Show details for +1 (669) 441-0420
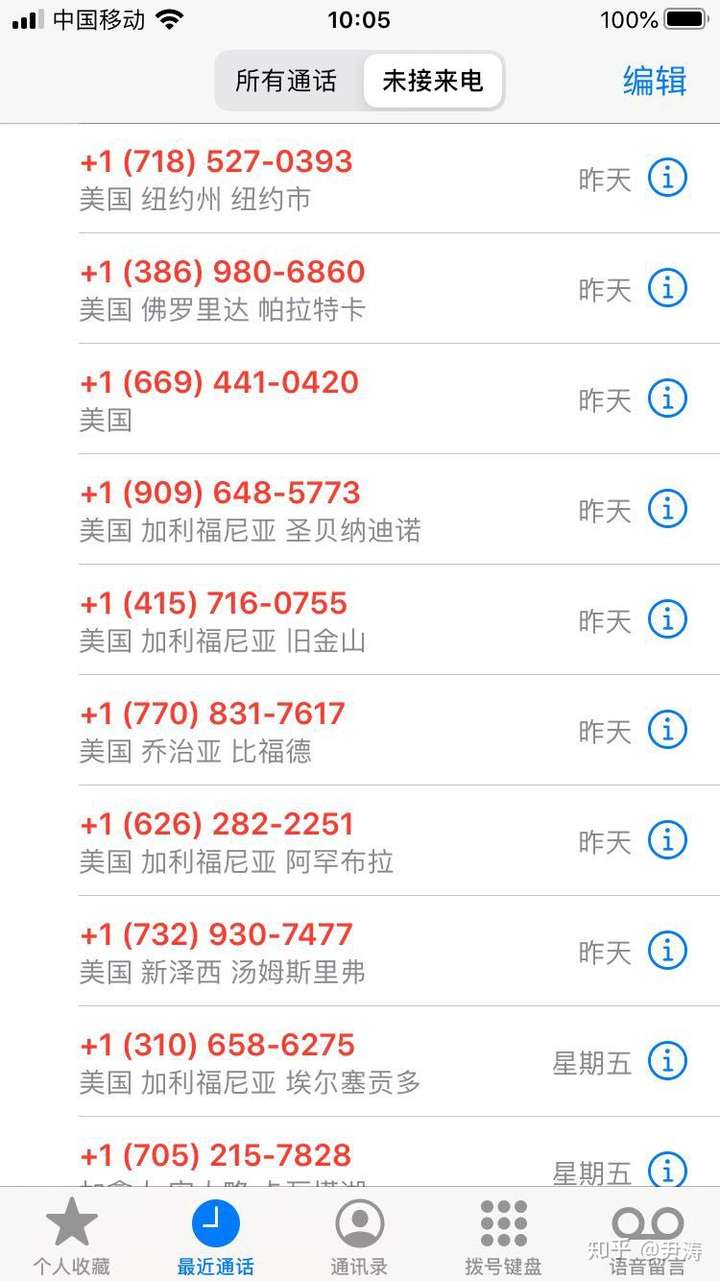This screenshot has width=720, height=1281. pyautogui.click(x=667, y=399)
